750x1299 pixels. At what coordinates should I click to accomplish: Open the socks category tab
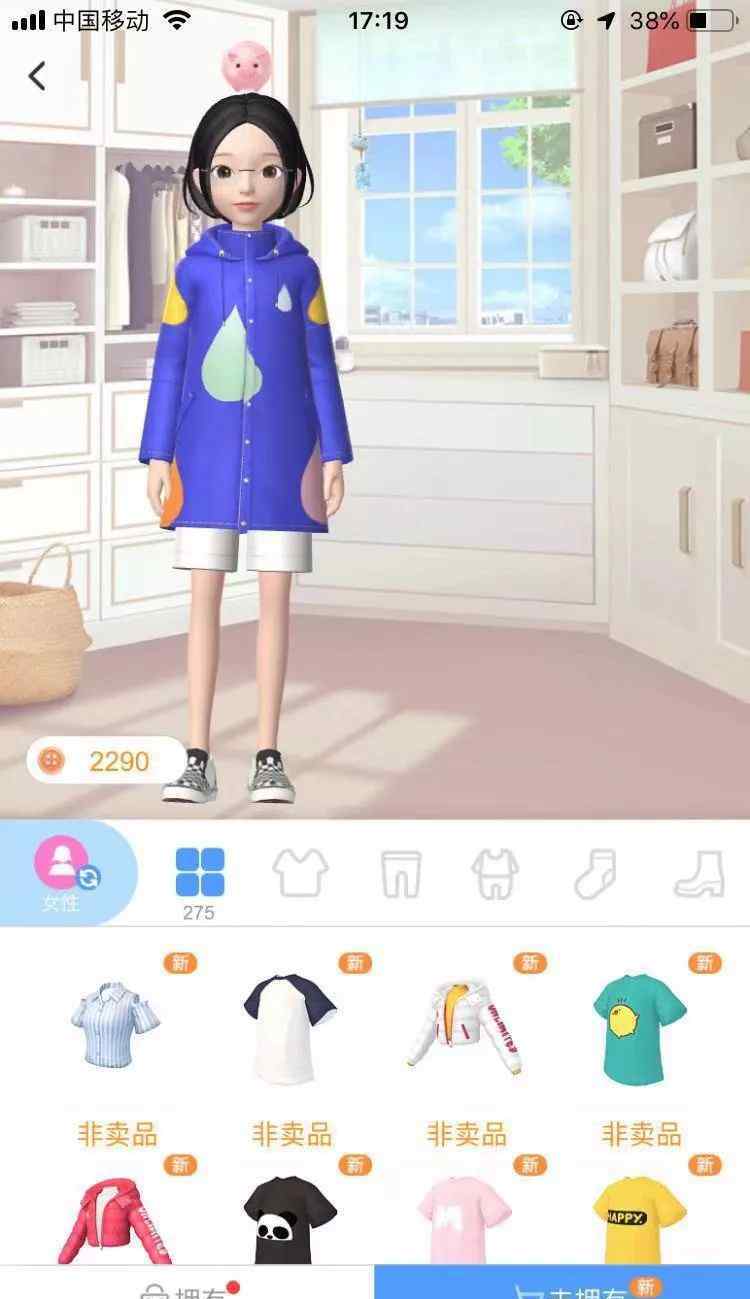[x=594, y=873]
